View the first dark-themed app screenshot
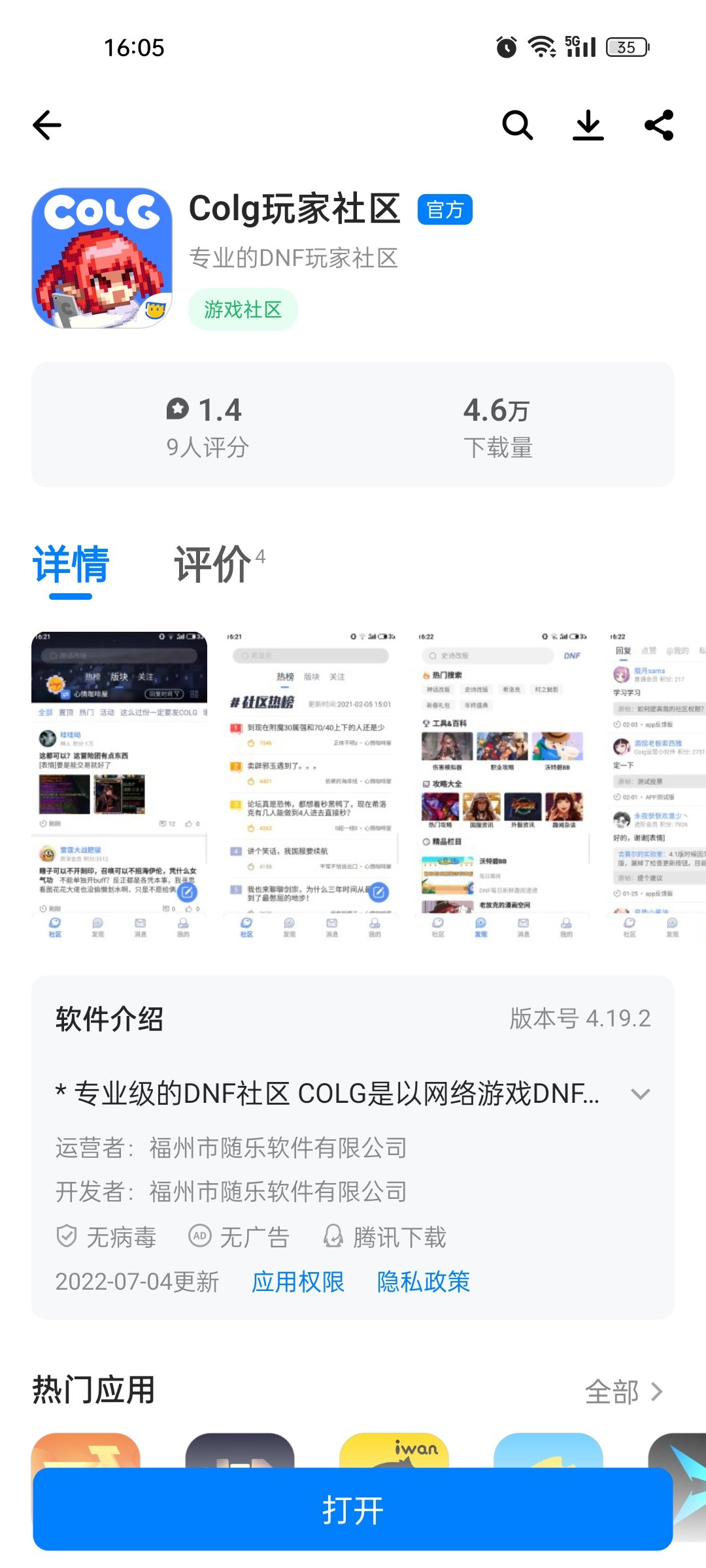706x1568 pixels. (x=120, y=786)
